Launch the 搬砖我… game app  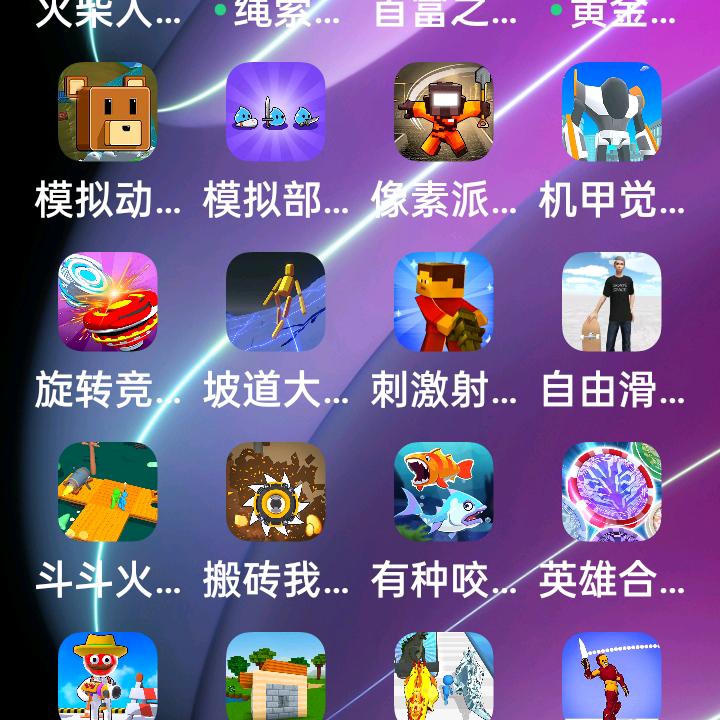(x=276, y=492)
